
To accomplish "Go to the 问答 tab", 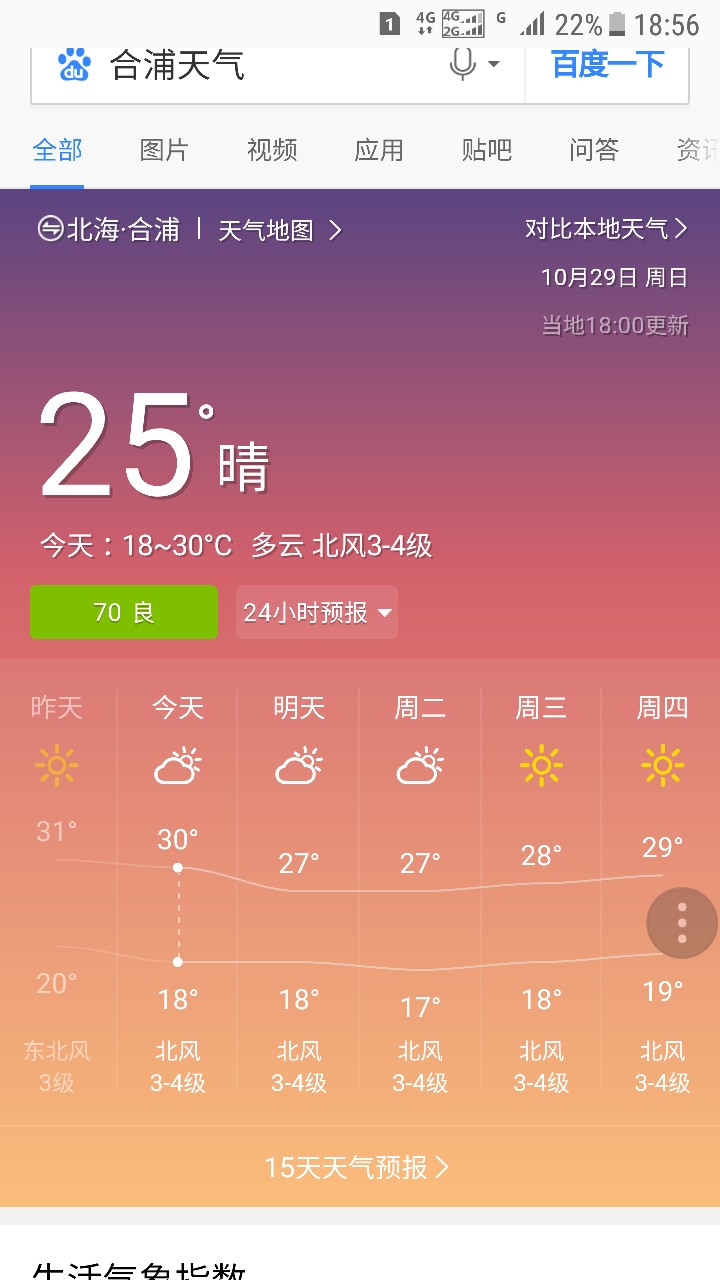I will pyautogui.click(x=594, y=151).
